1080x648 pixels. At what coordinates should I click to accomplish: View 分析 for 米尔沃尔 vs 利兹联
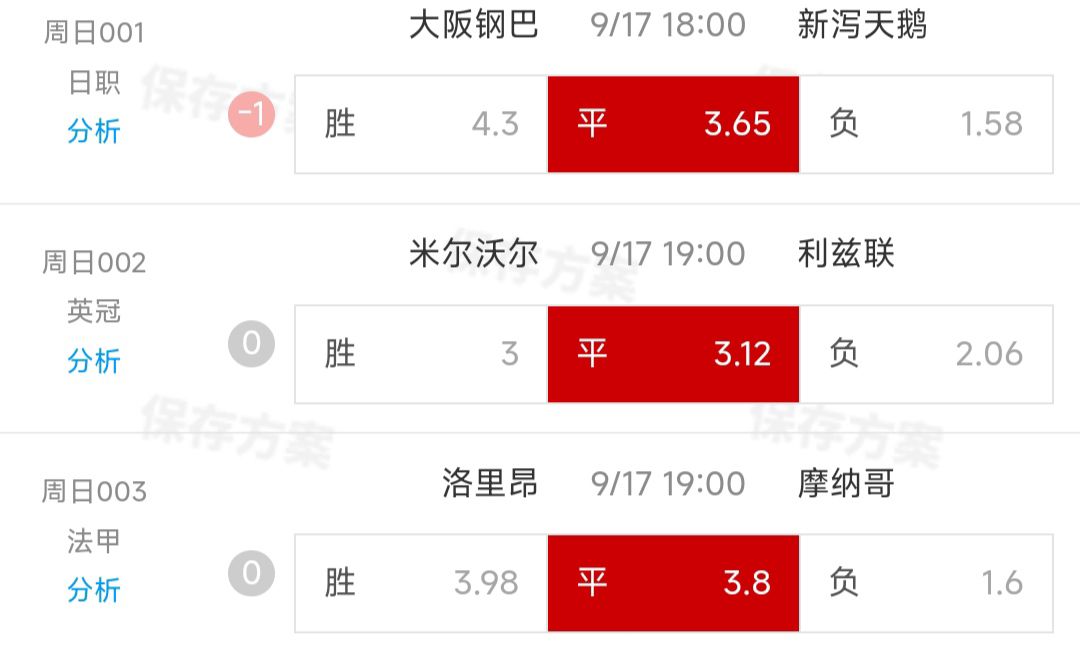(x=94, y=361)
